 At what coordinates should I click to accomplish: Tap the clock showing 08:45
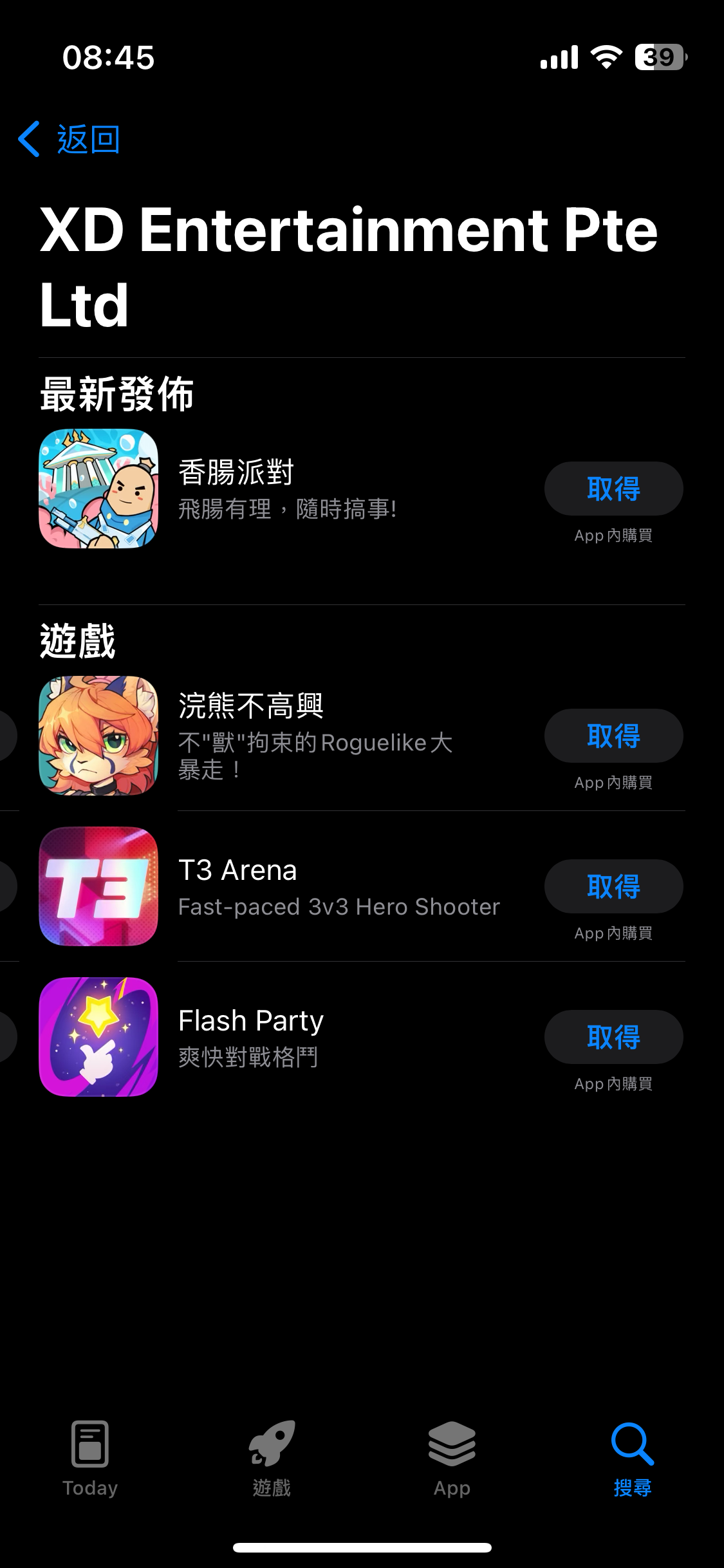coord(108,58)
